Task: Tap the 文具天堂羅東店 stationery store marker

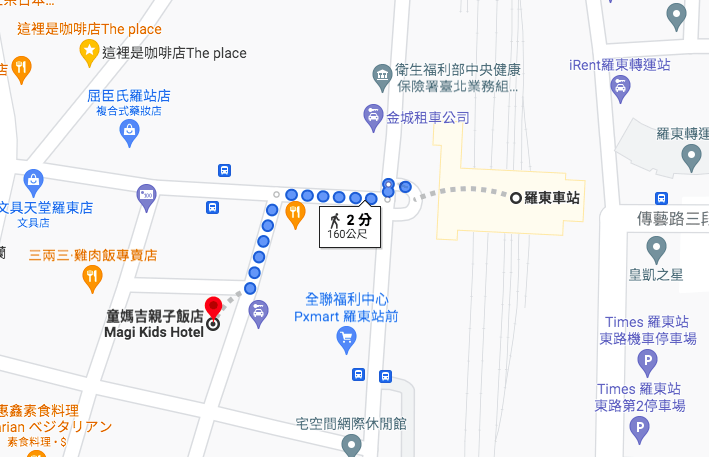Action: click(x=34, y=181)
